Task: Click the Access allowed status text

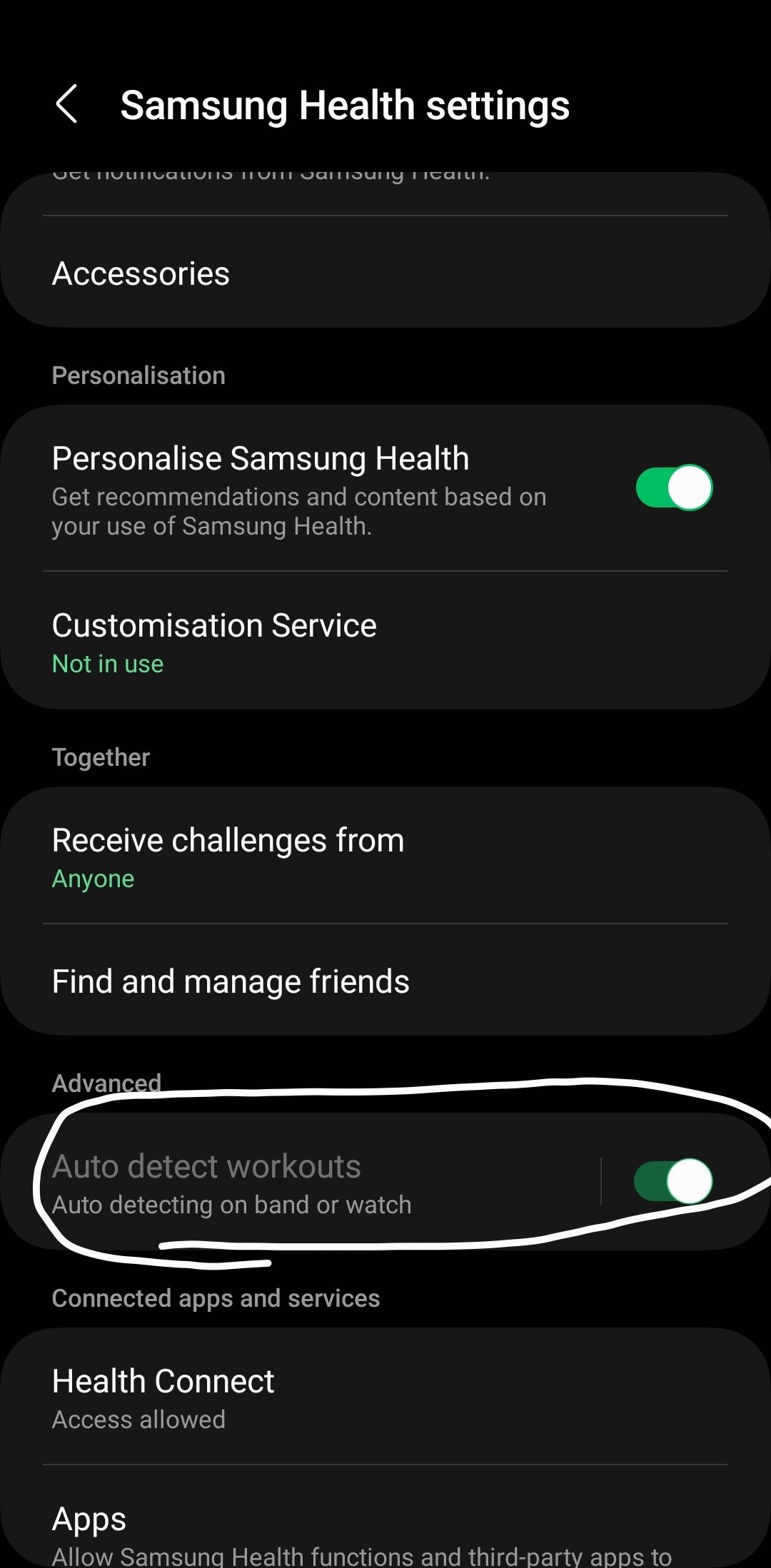Action: click(138, 1420)
